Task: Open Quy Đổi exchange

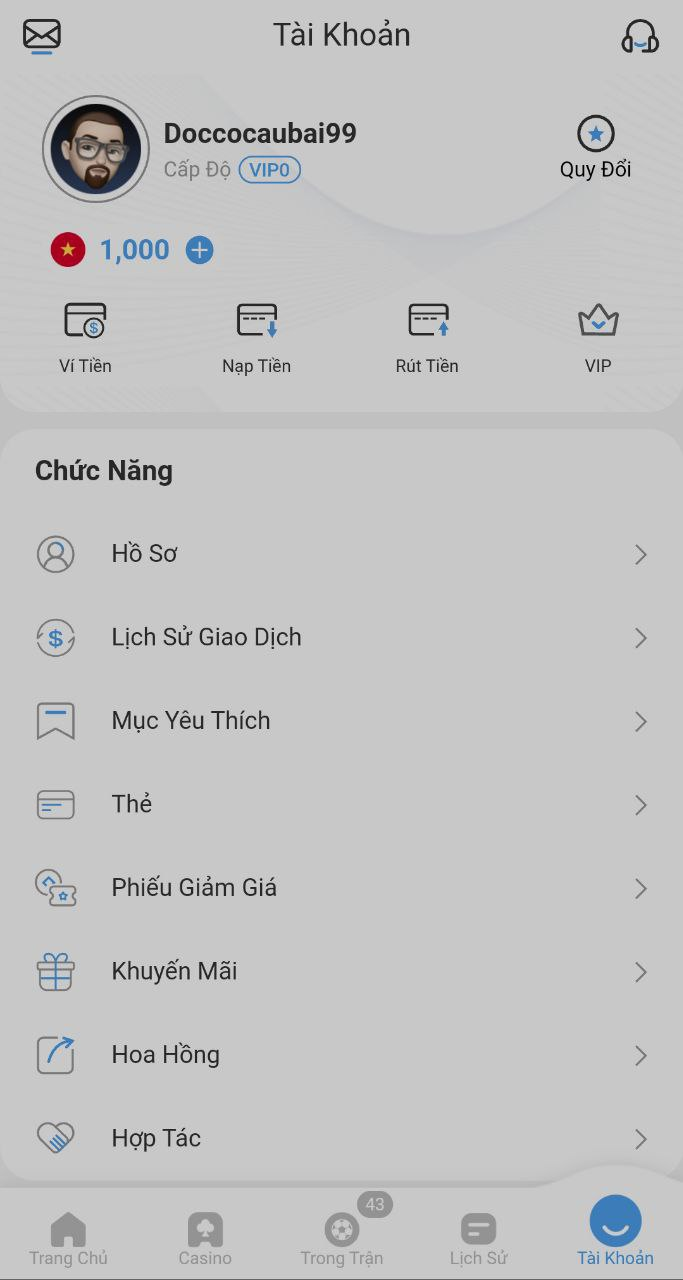Action: [595, 148]
